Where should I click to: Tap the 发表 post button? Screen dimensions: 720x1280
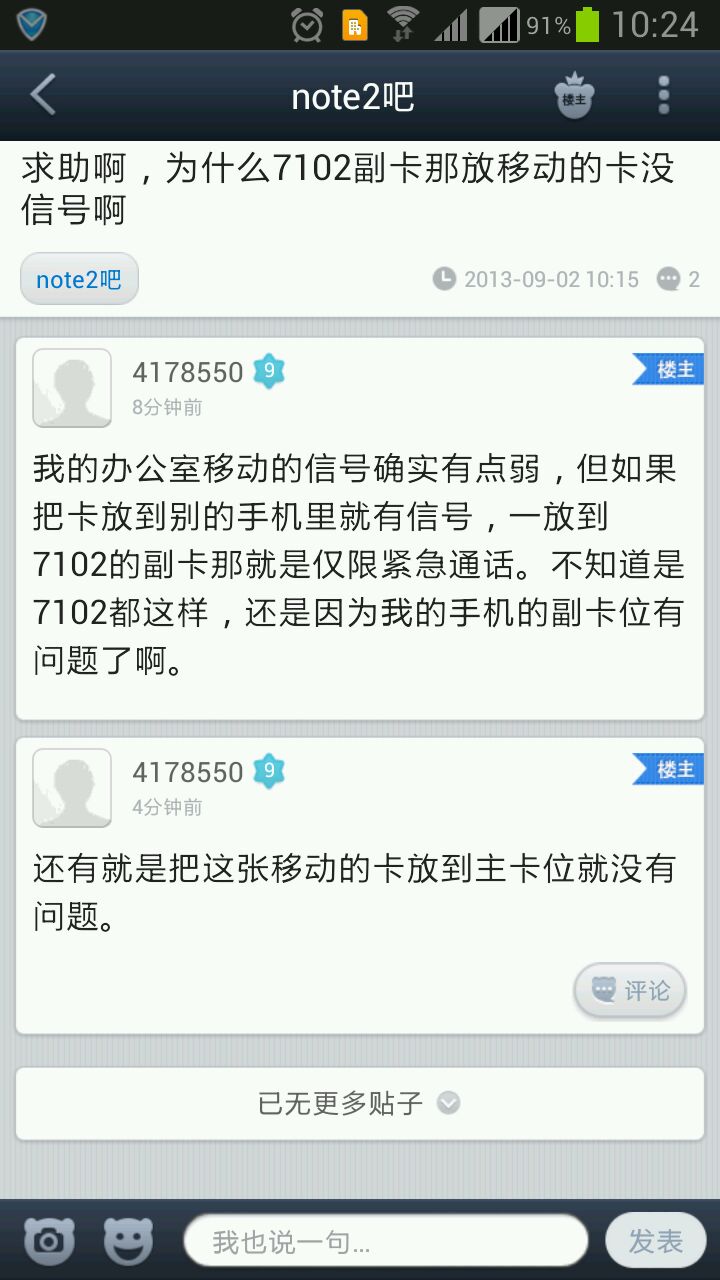click(655, 1241)
